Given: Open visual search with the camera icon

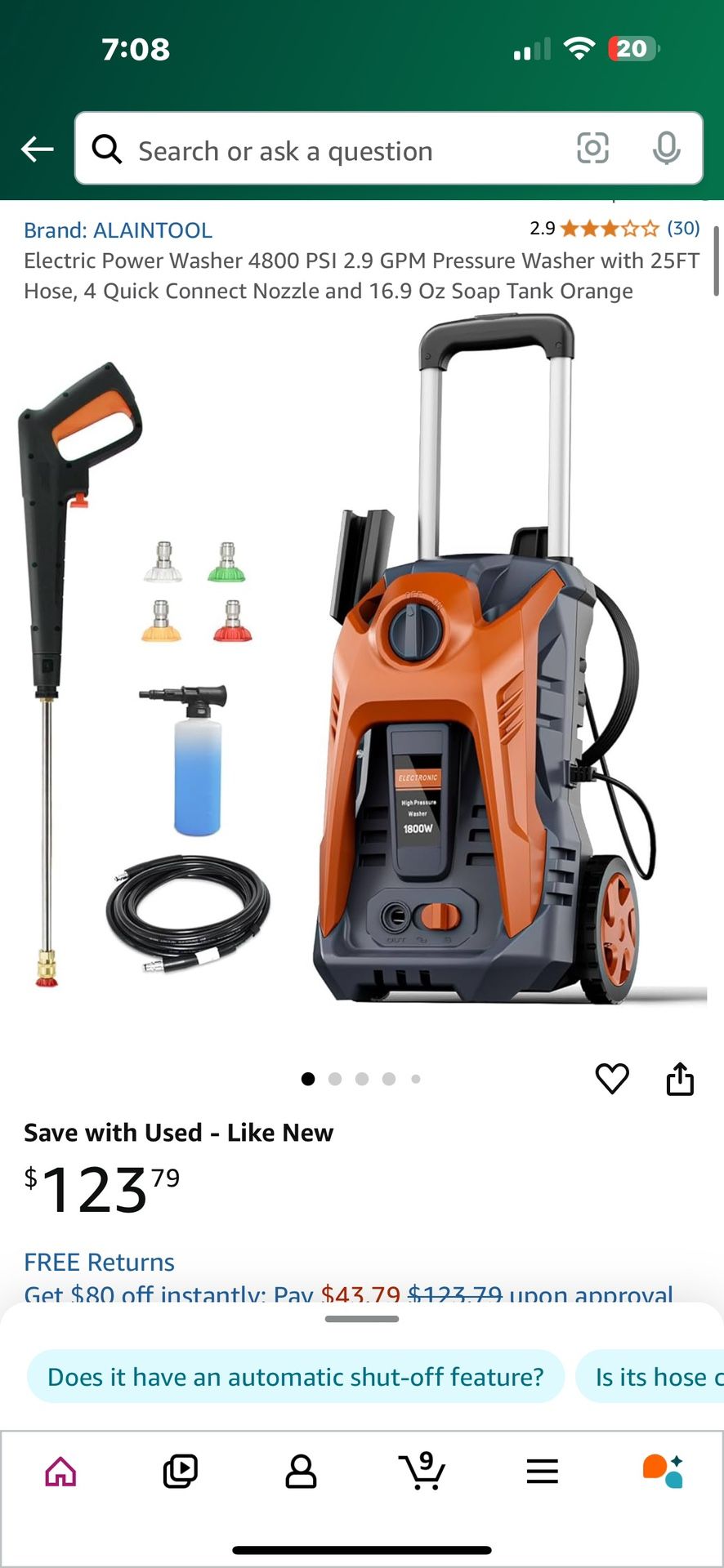Looking at the screenshot, I should (593, 149).
